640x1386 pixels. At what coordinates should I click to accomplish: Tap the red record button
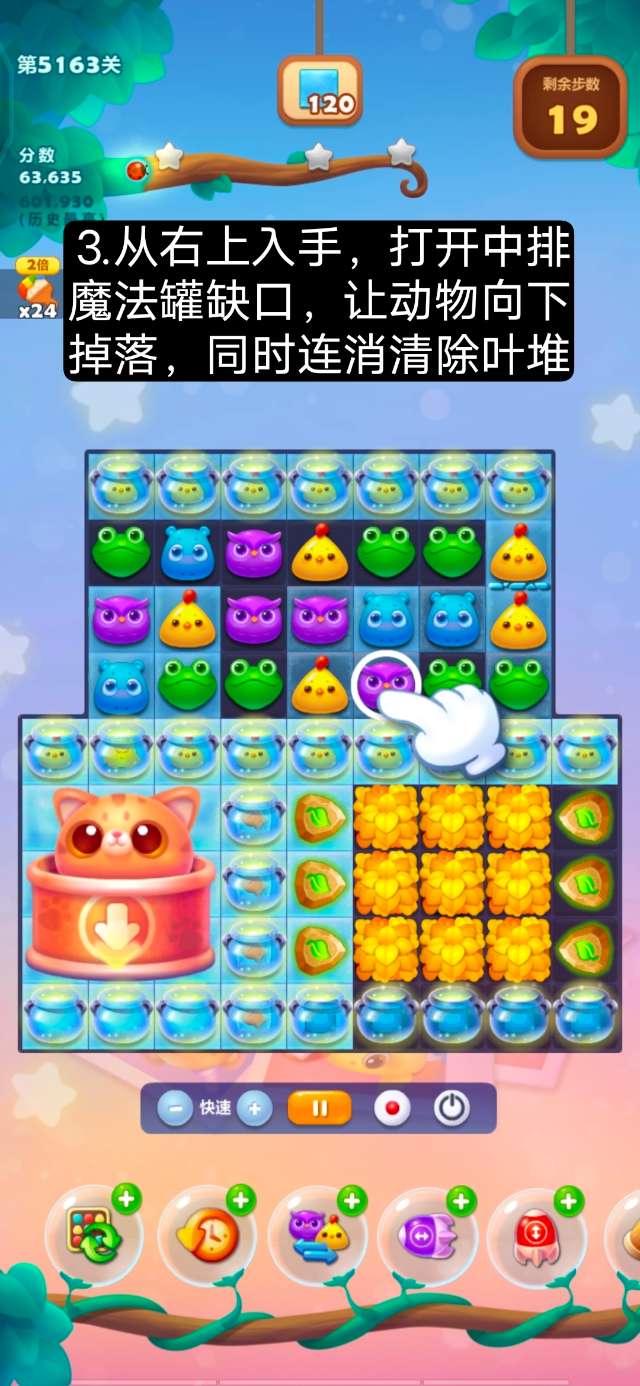(x=392, y=1108)
